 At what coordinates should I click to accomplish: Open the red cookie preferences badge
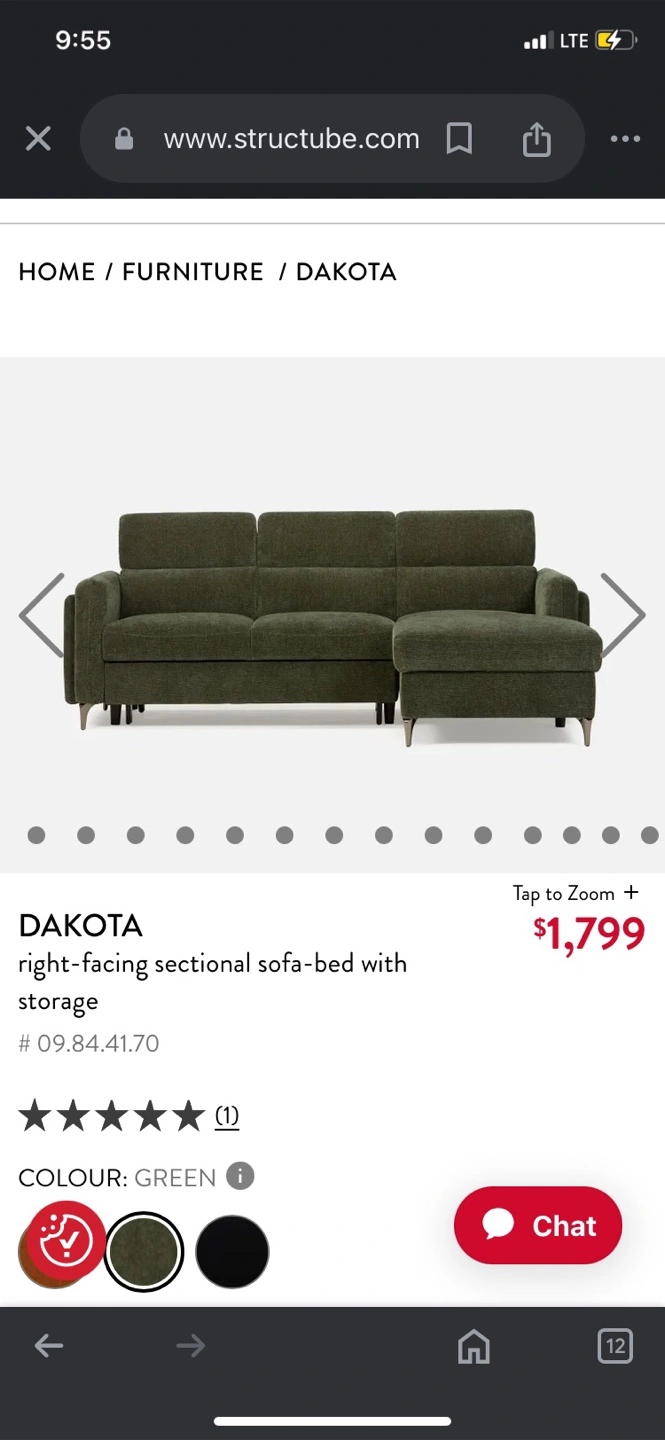coord(66,1241)
